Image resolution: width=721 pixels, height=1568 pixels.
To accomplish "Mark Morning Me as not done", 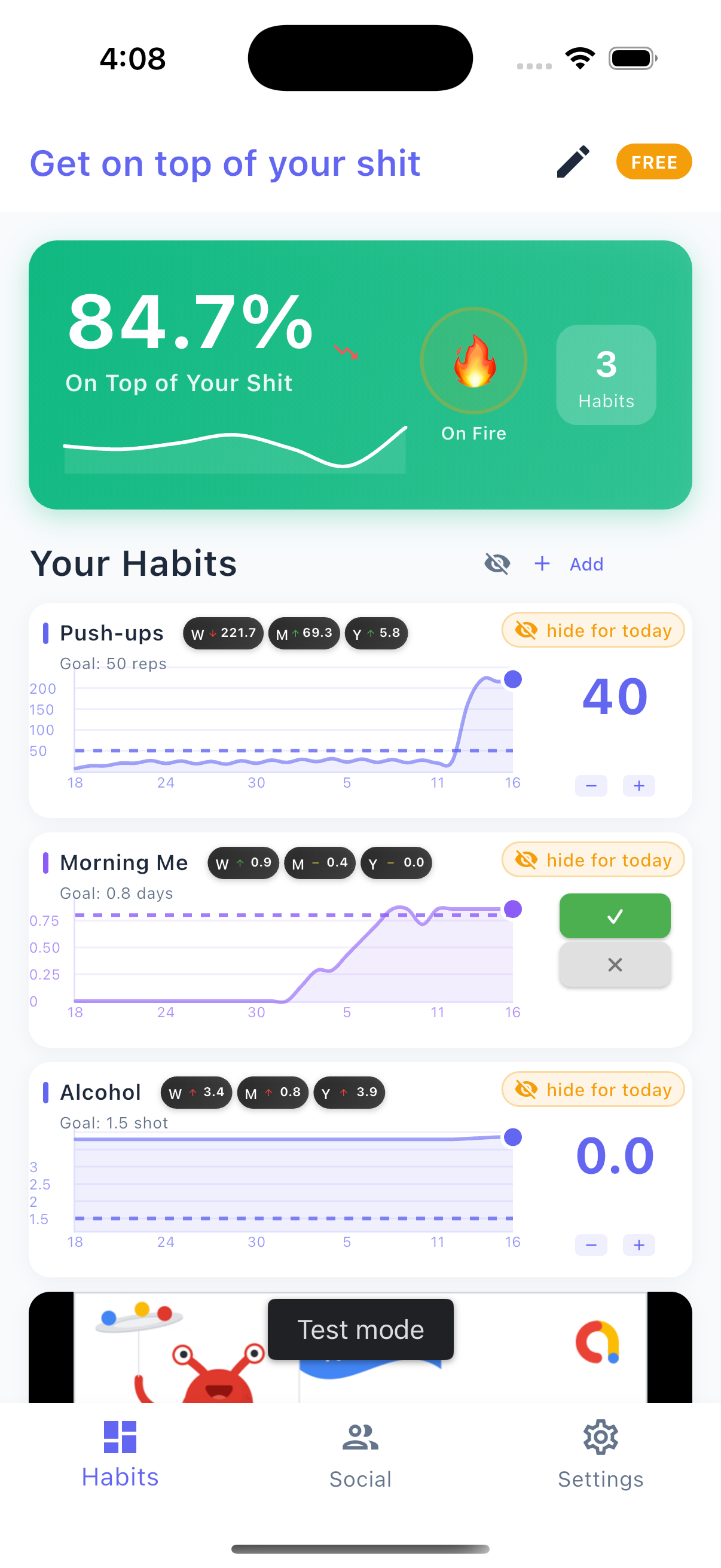I will (x=615, y=965).
